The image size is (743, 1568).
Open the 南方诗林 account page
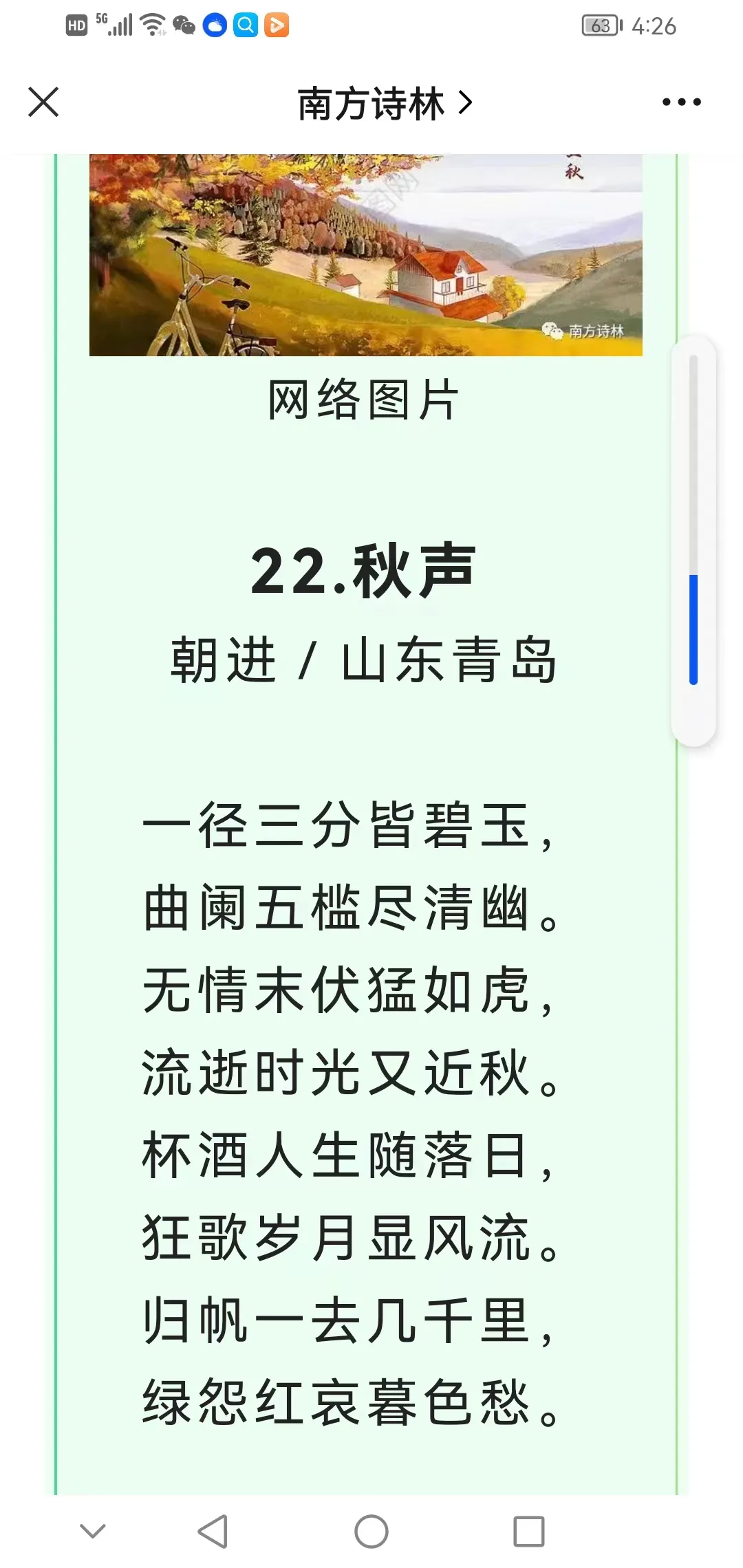384,104
